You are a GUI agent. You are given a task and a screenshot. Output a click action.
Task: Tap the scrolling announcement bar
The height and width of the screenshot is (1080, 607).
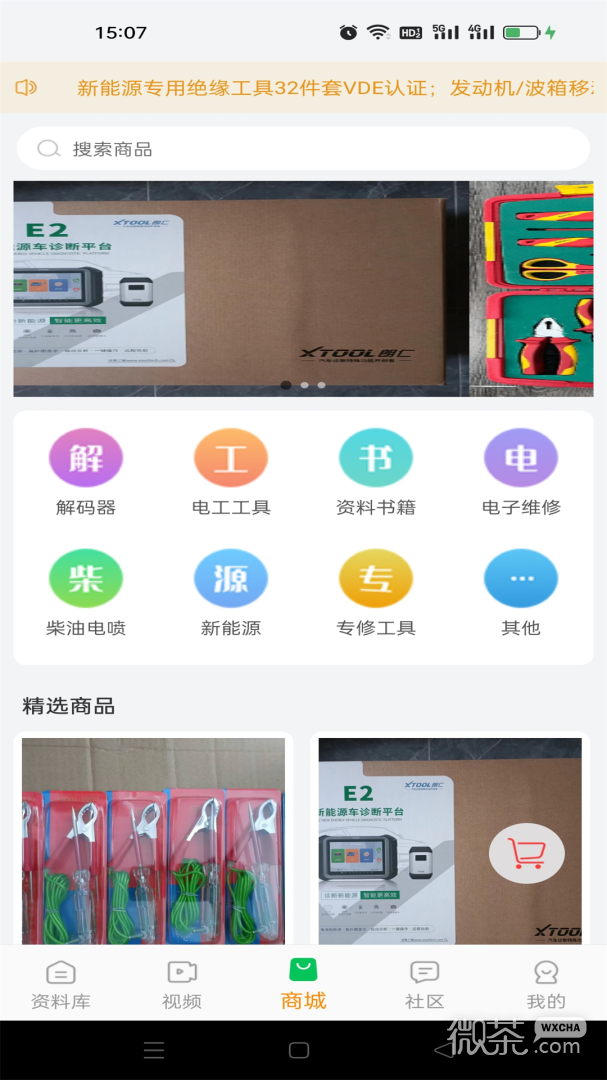click(x=303, y=87)
